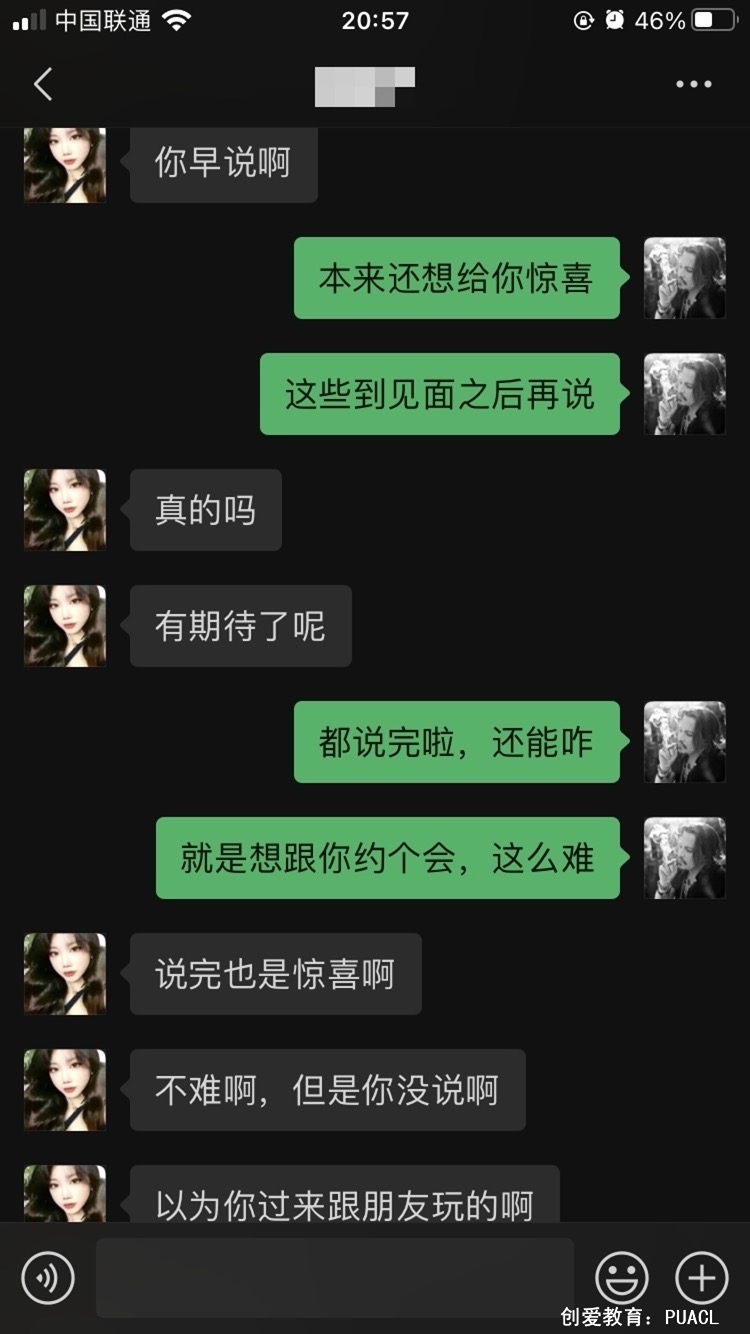750x1334 pixels.
Task: Open contact avatar beside 真的吗
Action: [x=65, y=510]
